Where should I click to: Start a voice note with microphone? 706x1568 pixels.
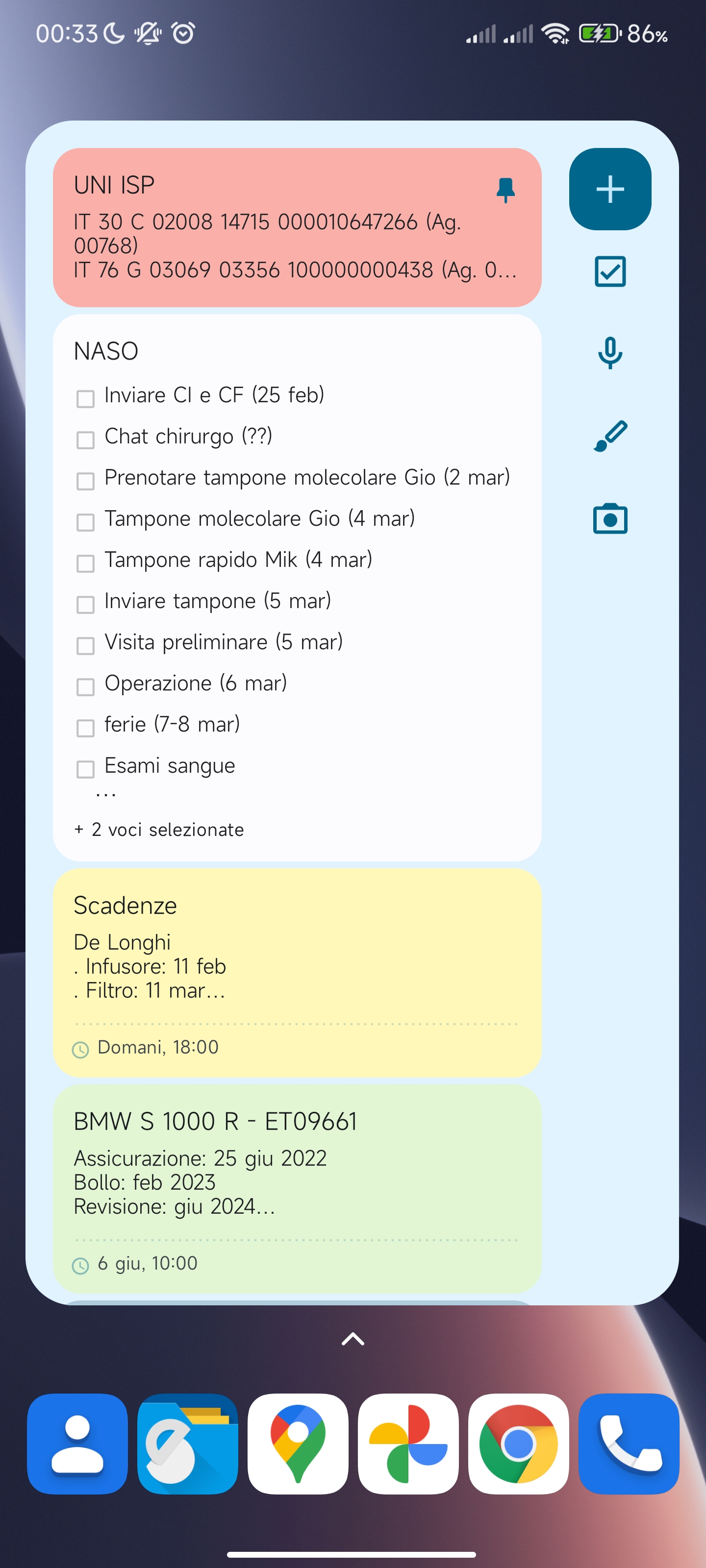(x=610, y=353)
